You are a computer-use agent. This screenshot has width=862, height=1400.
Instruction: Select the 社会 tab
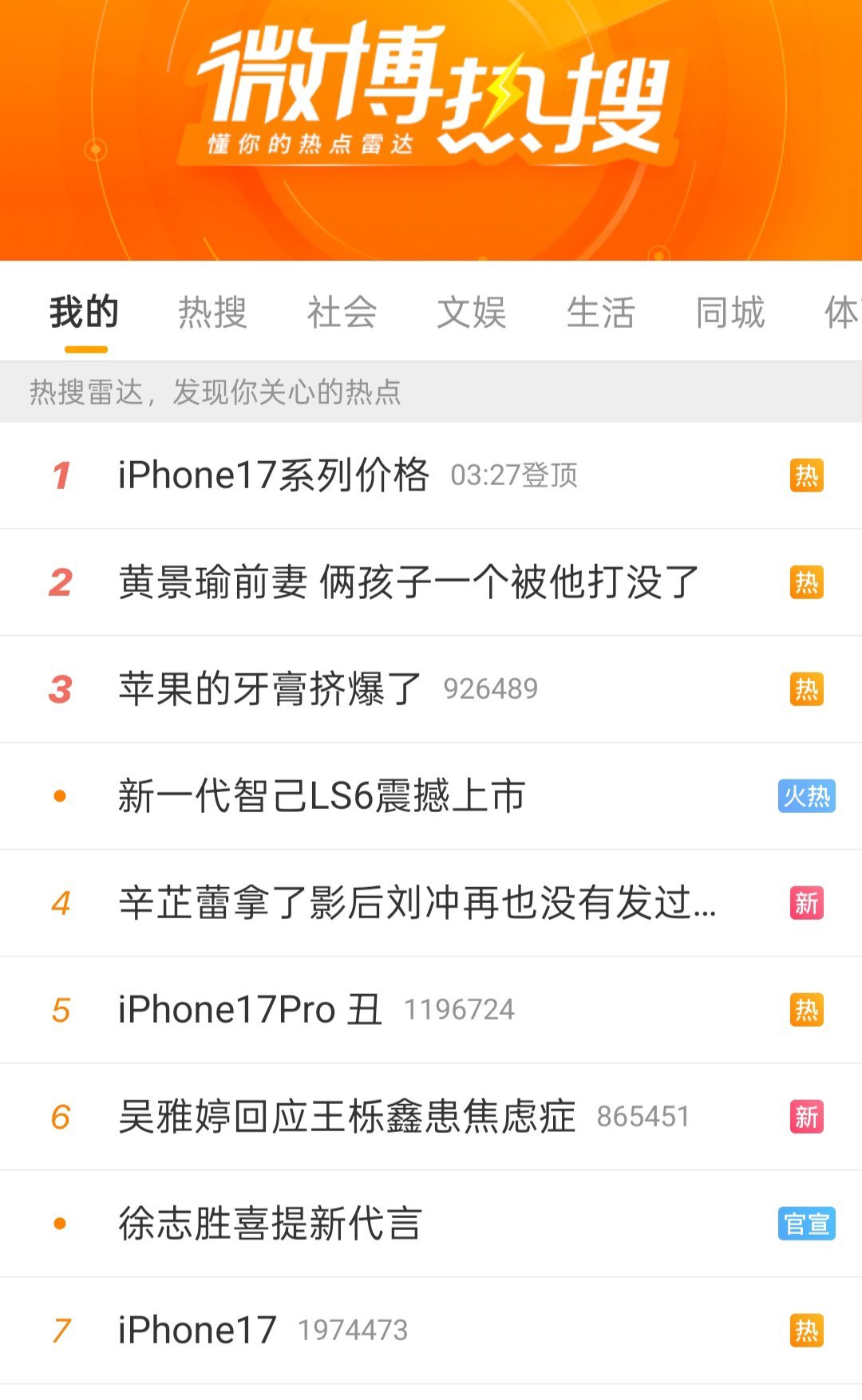(x=342, y=312)
